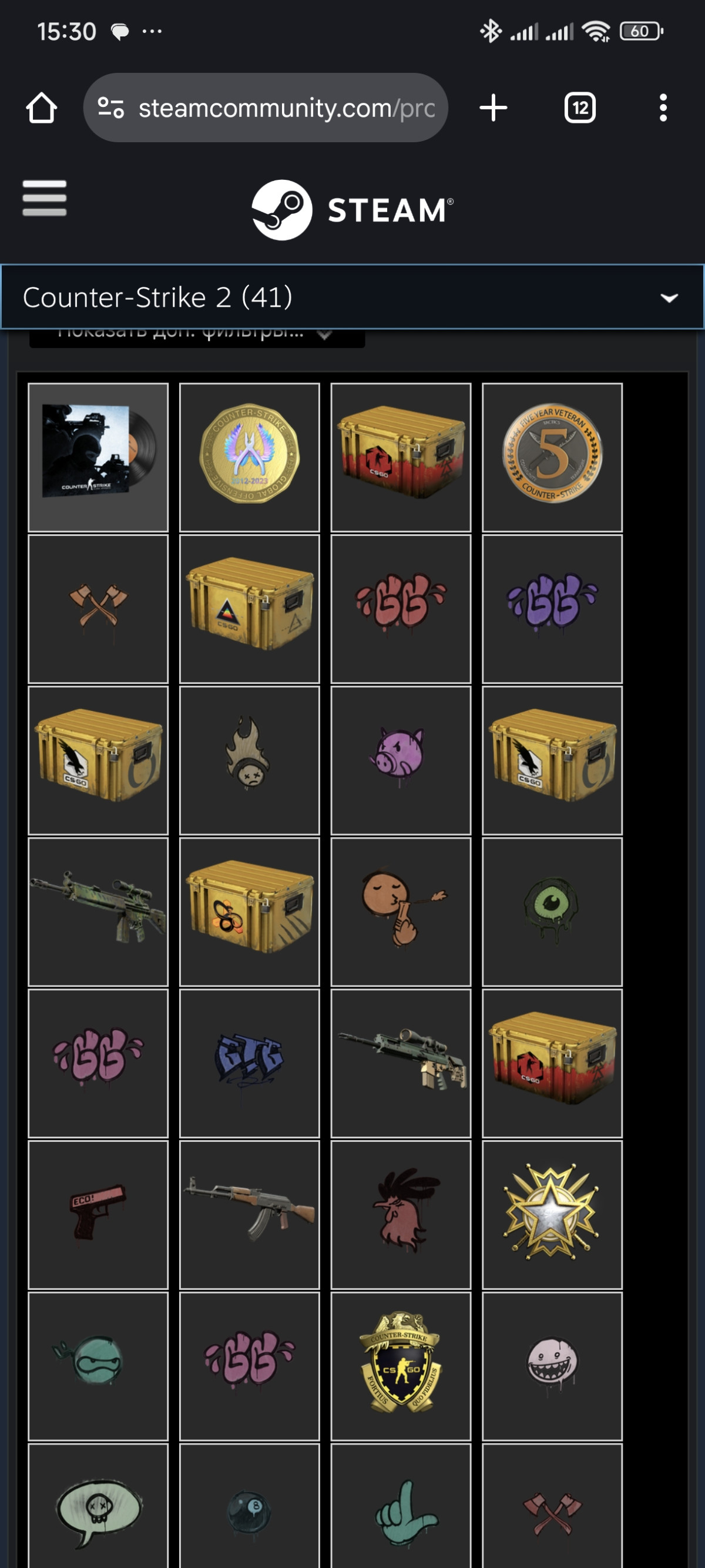The image size is (705, 1568).
Task: Open the purple pig graffiti item
Action: [401, 760]
